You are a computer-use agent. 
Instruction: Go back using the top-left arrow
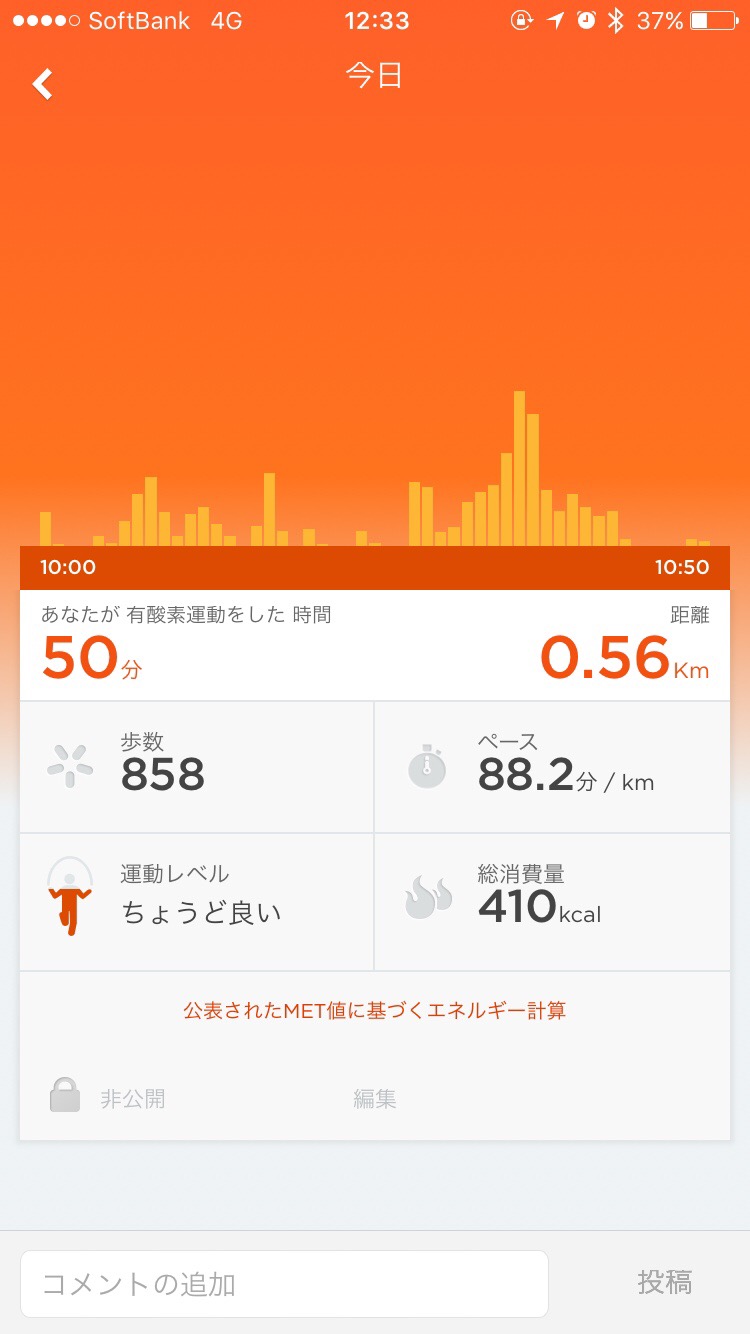(x=42, y=84)
